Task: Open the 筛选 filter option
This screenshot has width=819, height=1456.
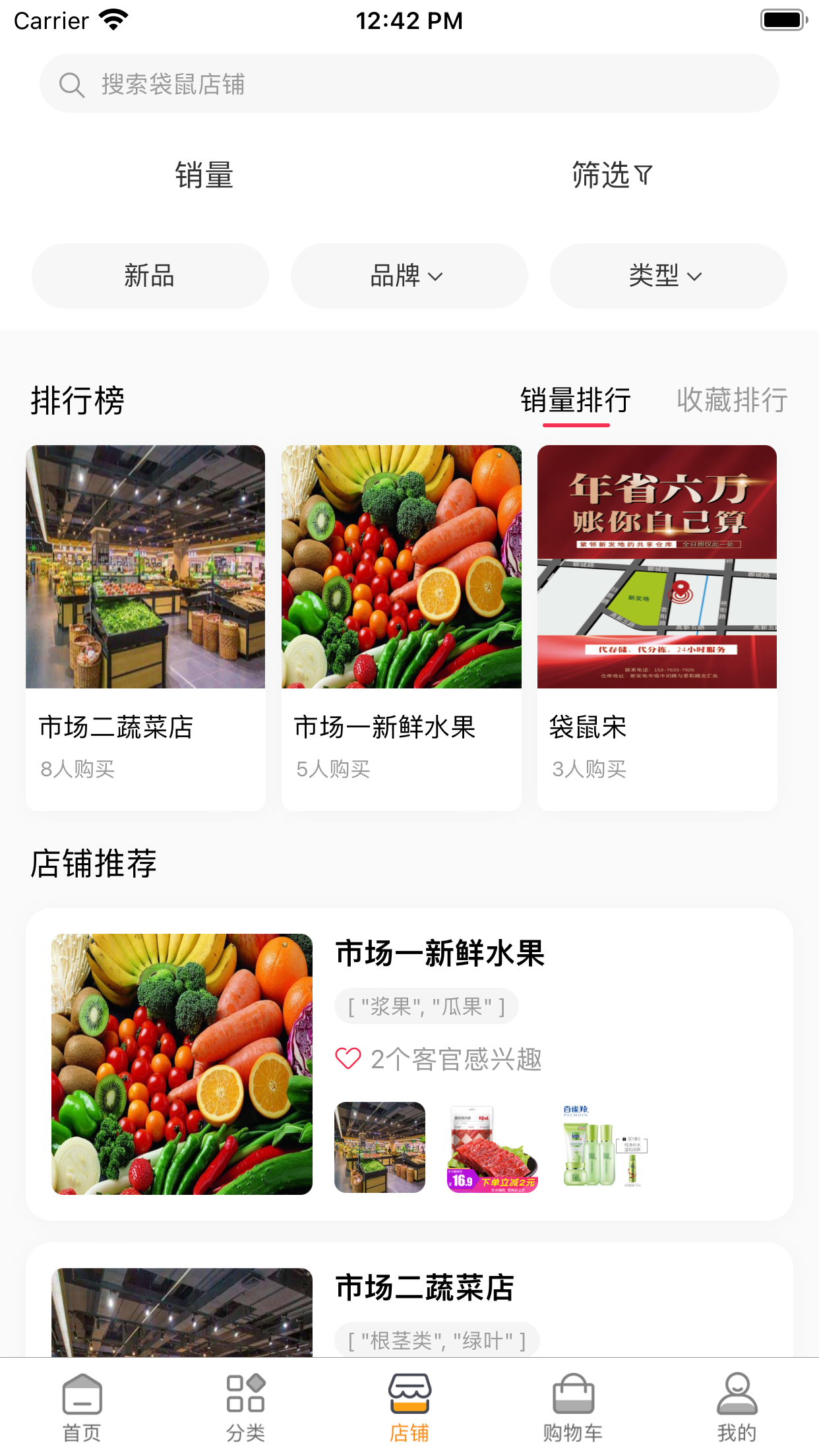Action: pos(612,175)
